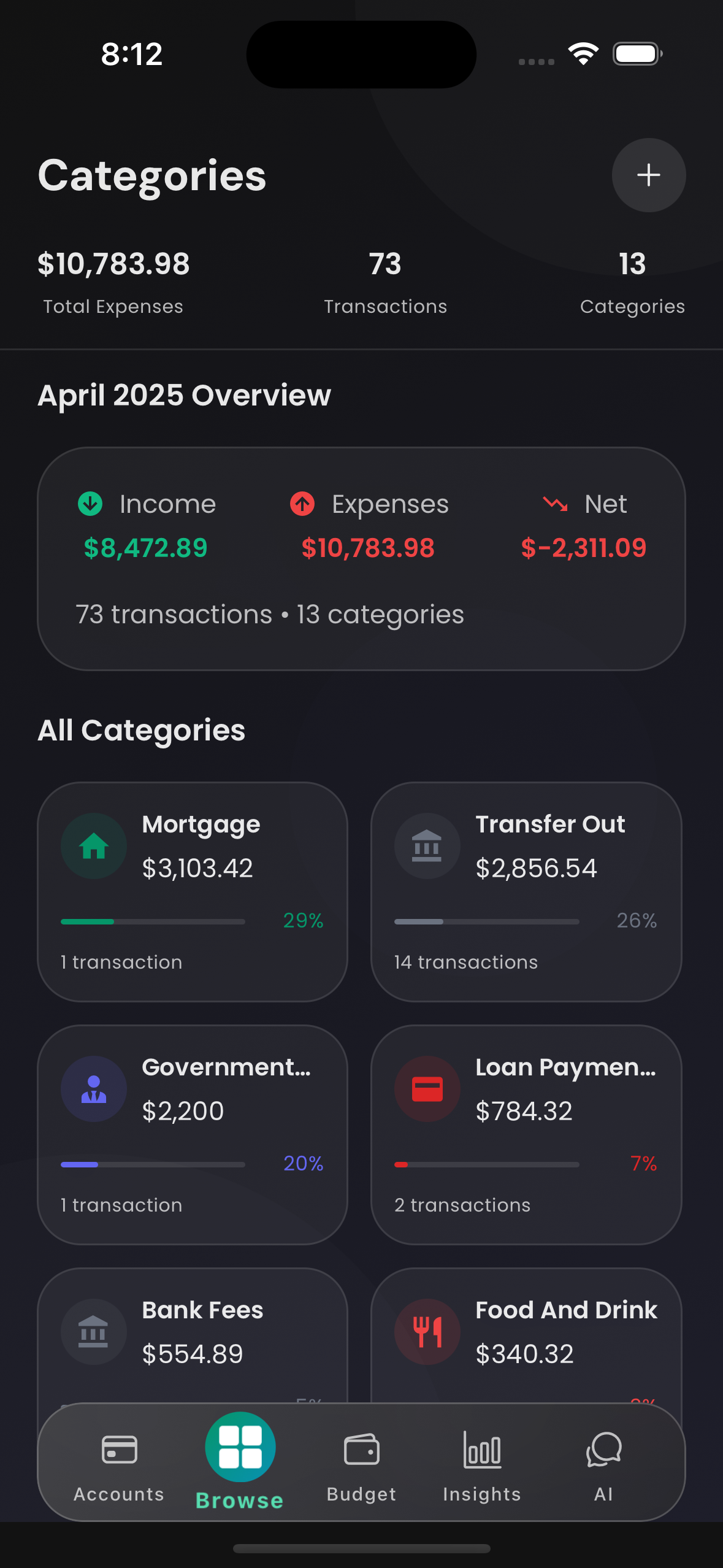Tap the Net trend-down icon
Screen dimensions: 723x1568
[554, 504]
